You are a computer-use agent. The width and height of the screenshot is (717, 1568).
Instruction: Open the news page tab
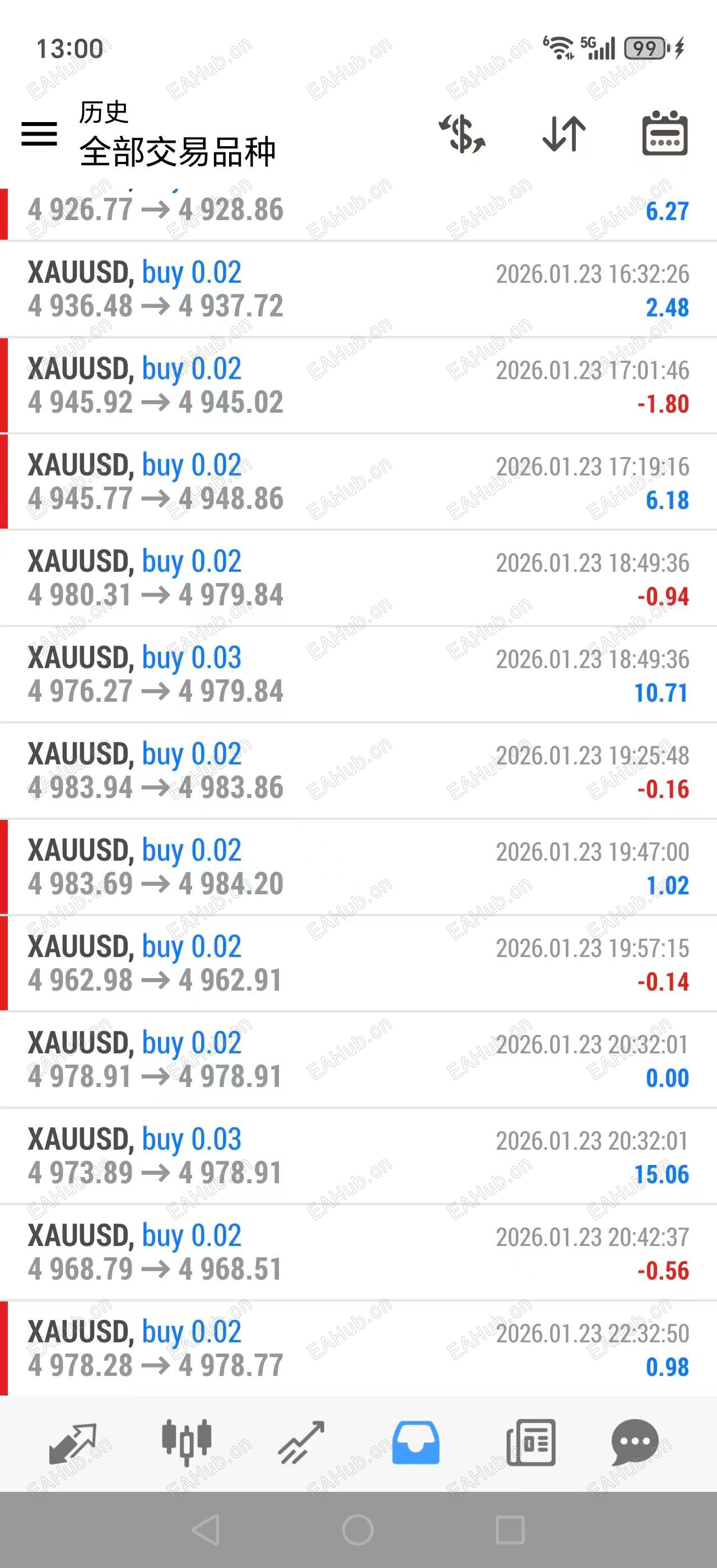tap(531, 1443)
